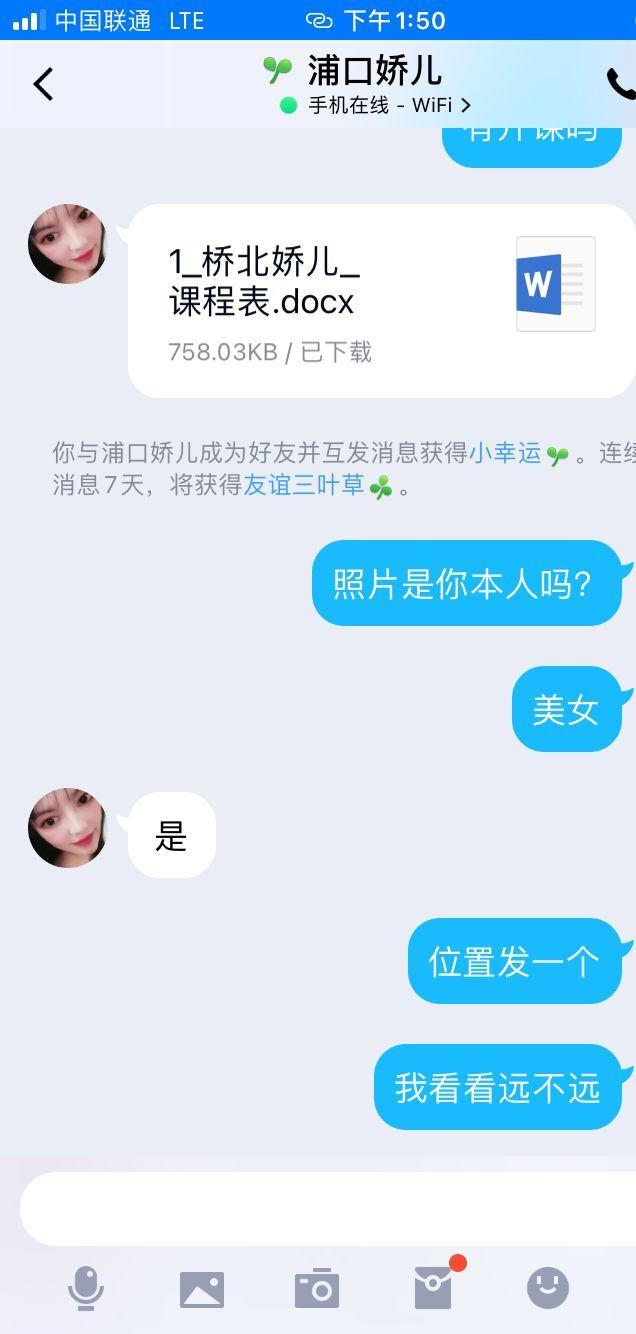Open the 小幸运 link
636x1334 pixels.
point(505,453)
